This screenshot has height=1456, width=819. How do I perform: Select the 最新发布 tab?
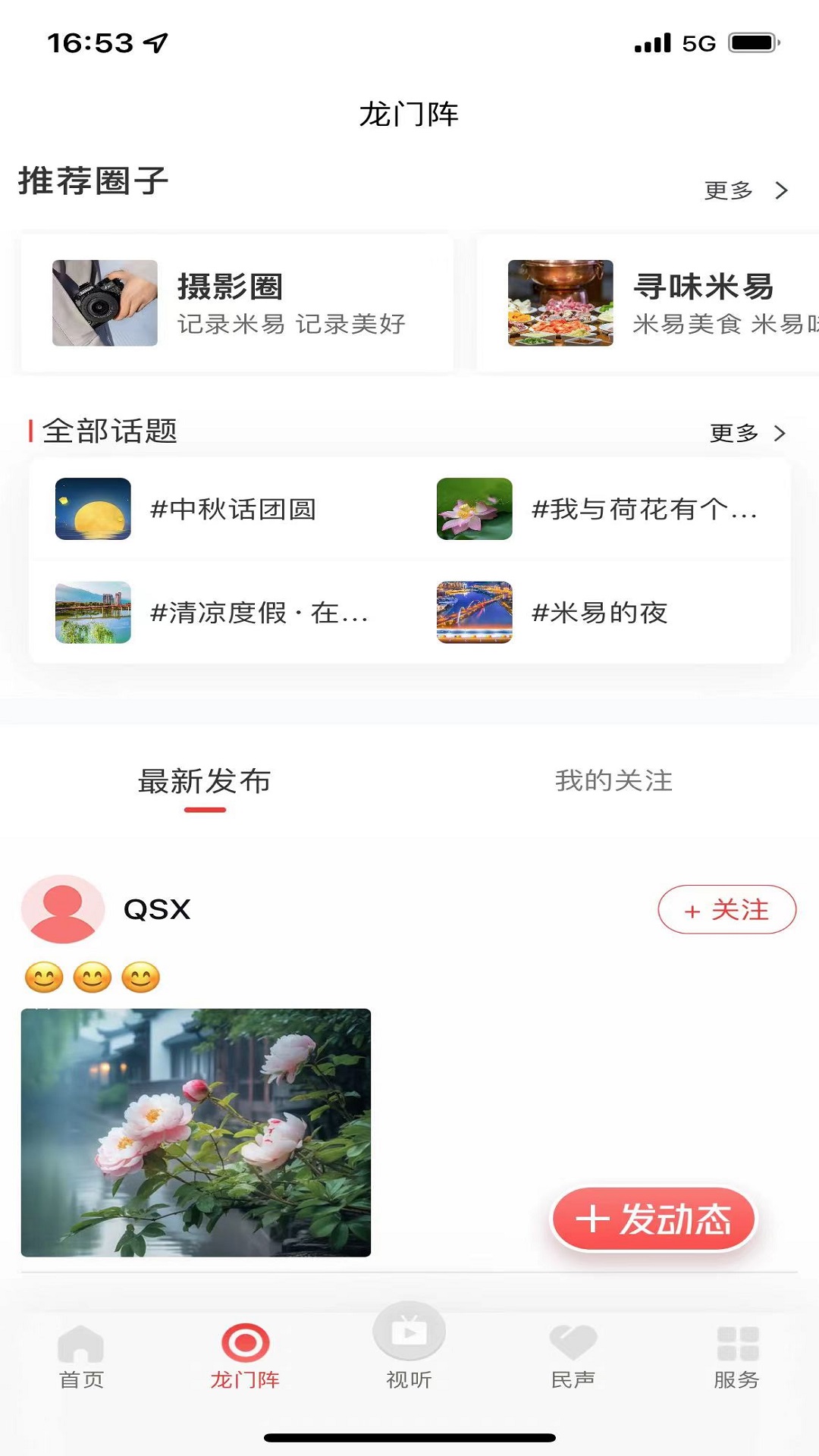coord(203,783)
